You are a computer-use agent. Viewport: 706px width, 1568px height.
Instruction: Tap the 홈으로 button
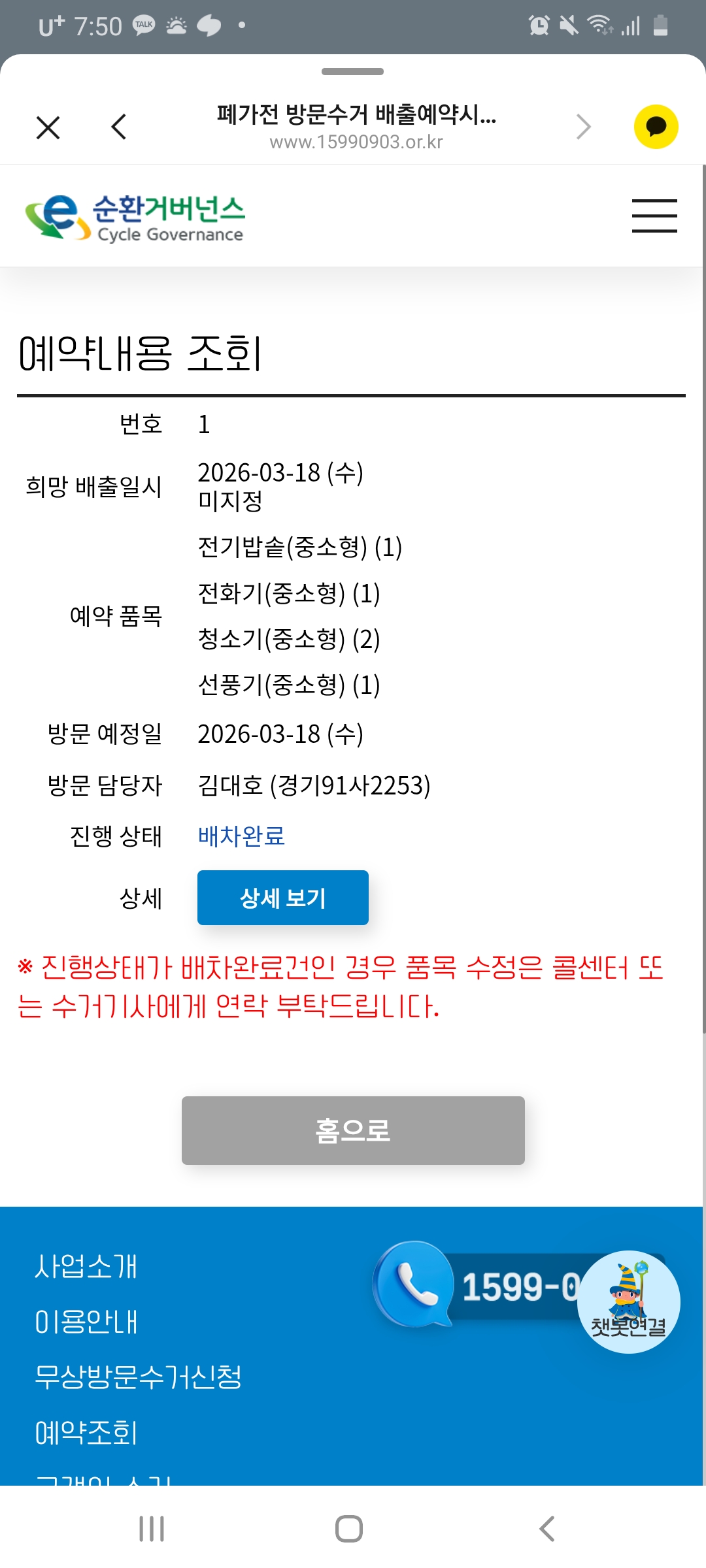point(353,1130)
